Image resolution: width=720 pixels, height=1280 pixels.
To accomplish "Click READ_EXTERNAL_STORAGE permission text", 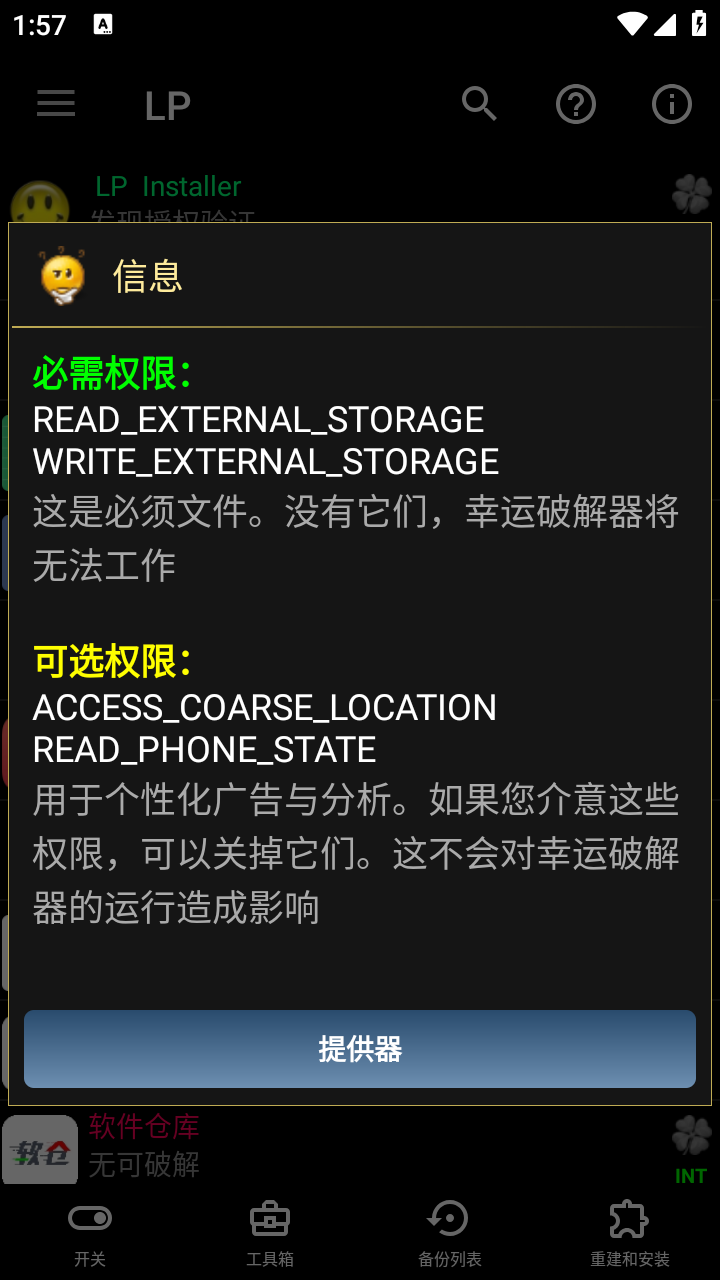I will [x=258, y=419].
